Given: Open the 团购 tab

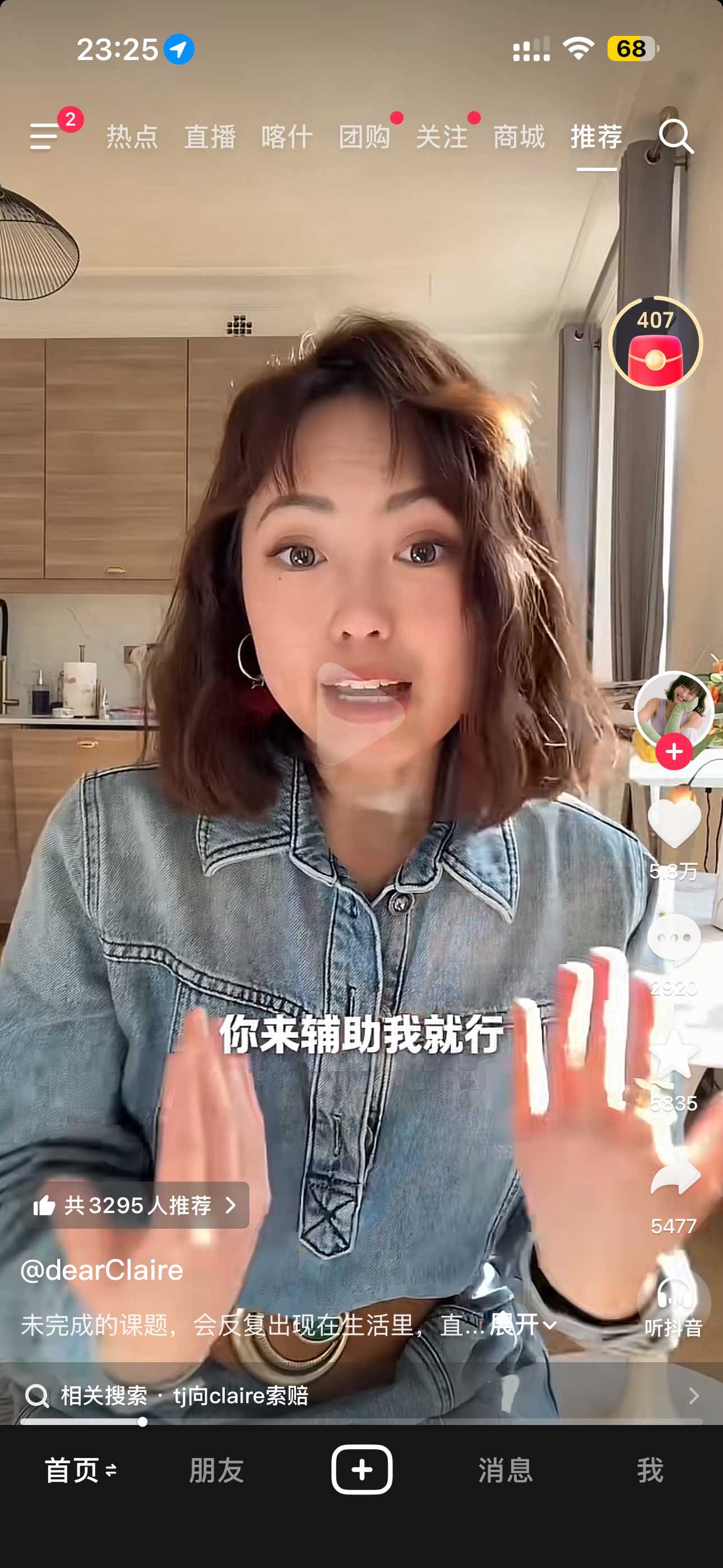Looking at the screenshot, I should coord(364,136).
